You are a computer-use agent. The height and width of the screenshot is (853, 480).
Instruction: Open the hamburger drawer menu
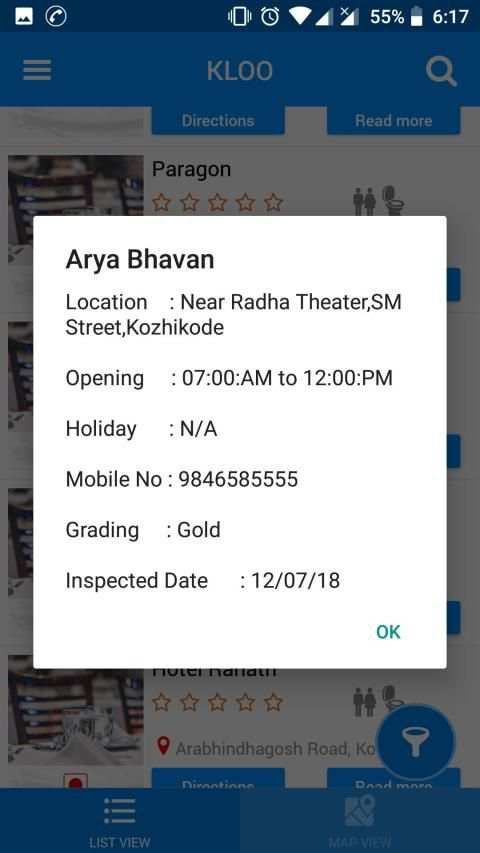click(37, 70)
